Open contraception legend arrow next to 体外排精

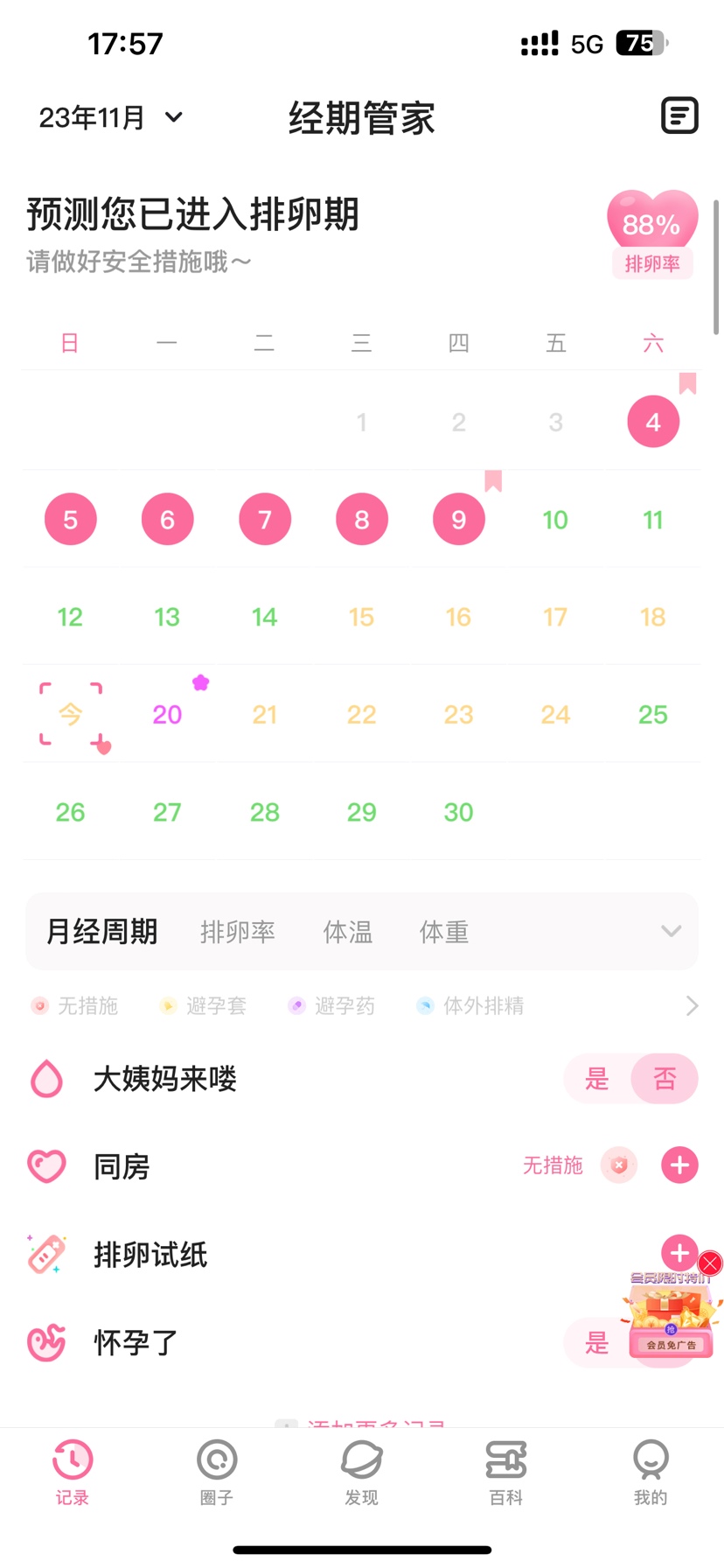tap(692, 1005)
